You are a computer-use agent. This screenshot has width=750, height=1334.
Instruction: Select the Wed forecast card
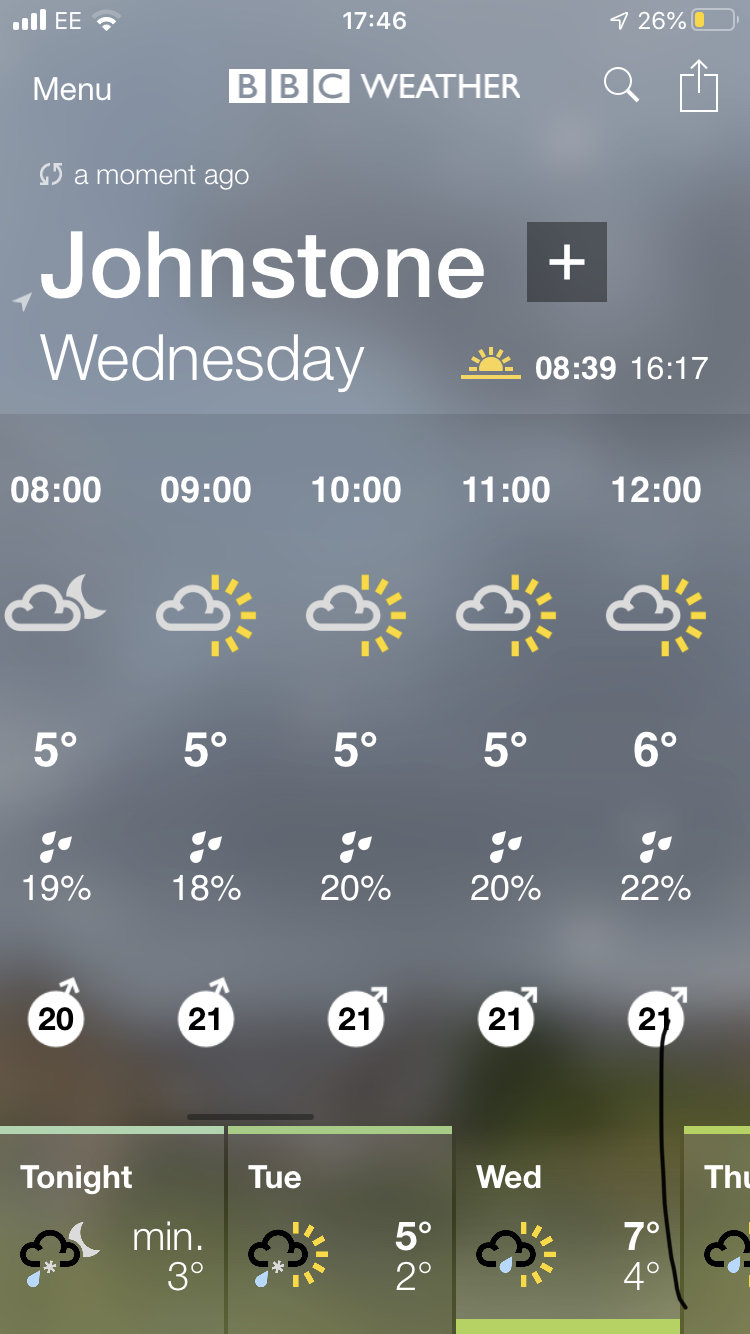(568, 1230)
